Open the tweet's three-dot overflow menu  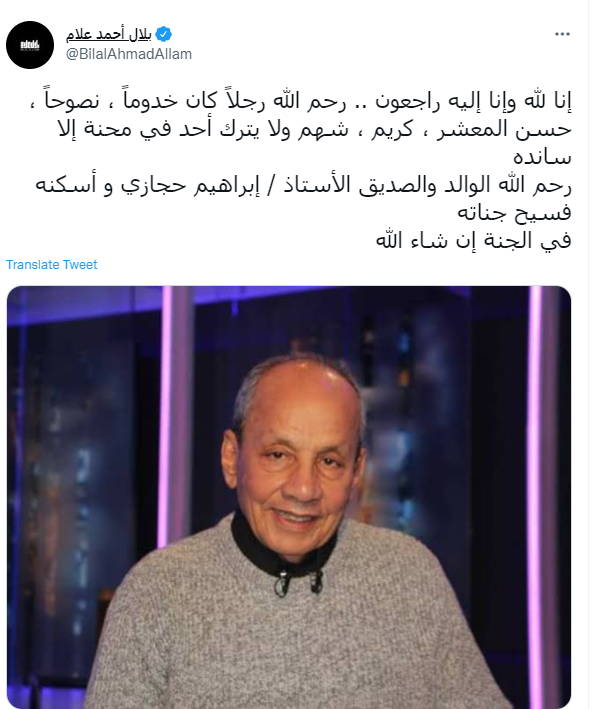pos(562,35)
